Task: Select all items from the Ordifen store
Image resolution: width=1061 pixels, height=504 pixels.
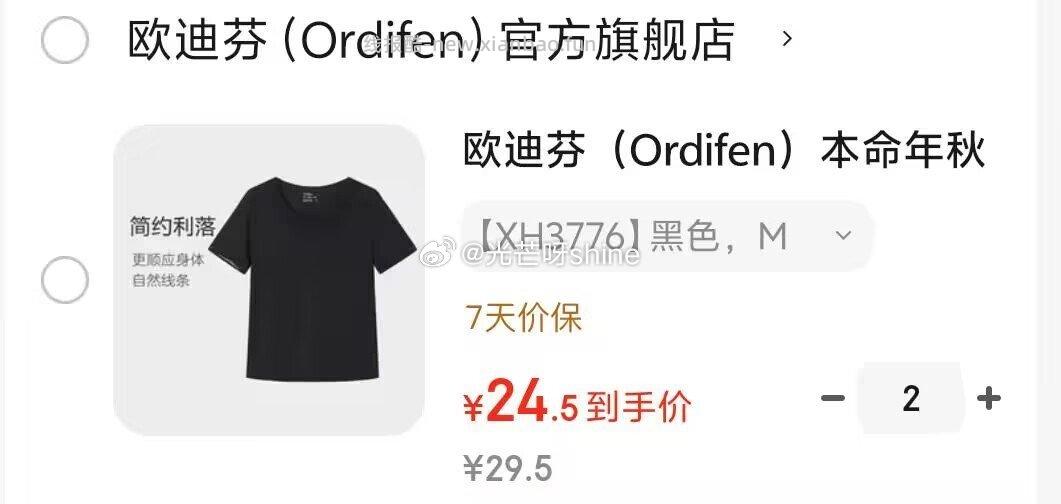Action: (64, 40)
